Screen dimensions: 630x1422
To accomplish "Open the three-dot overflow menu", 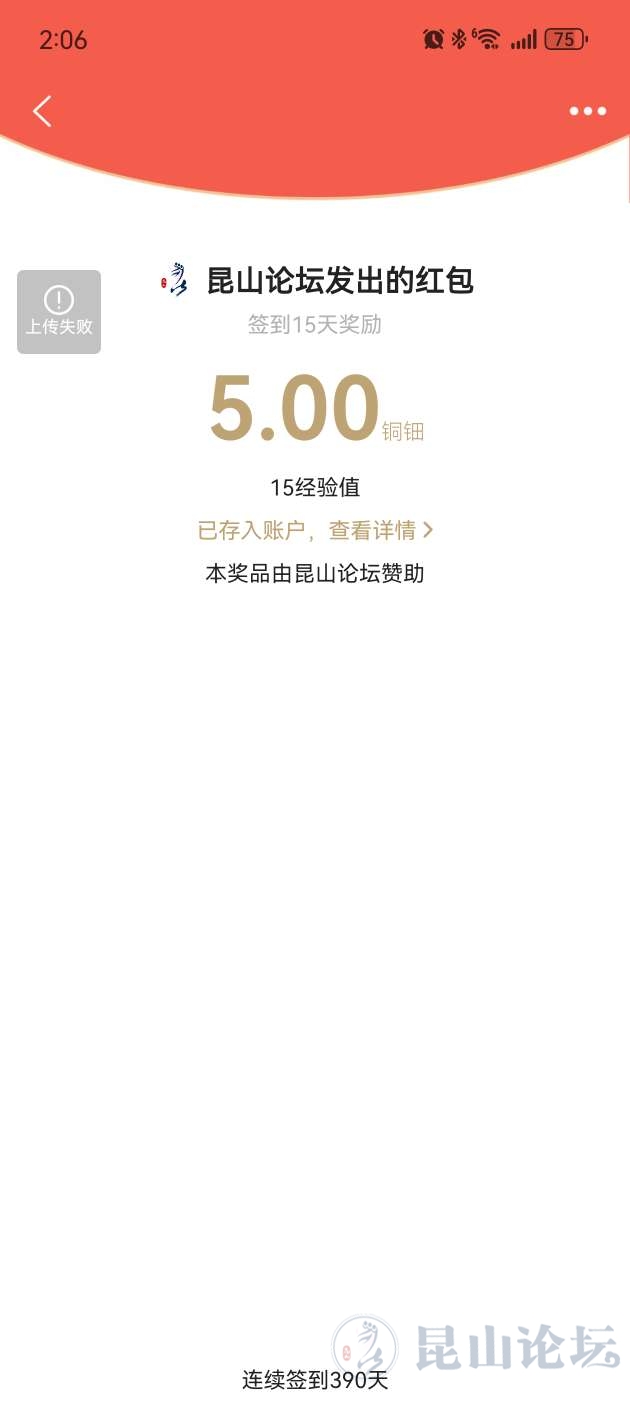I will 587,111.
